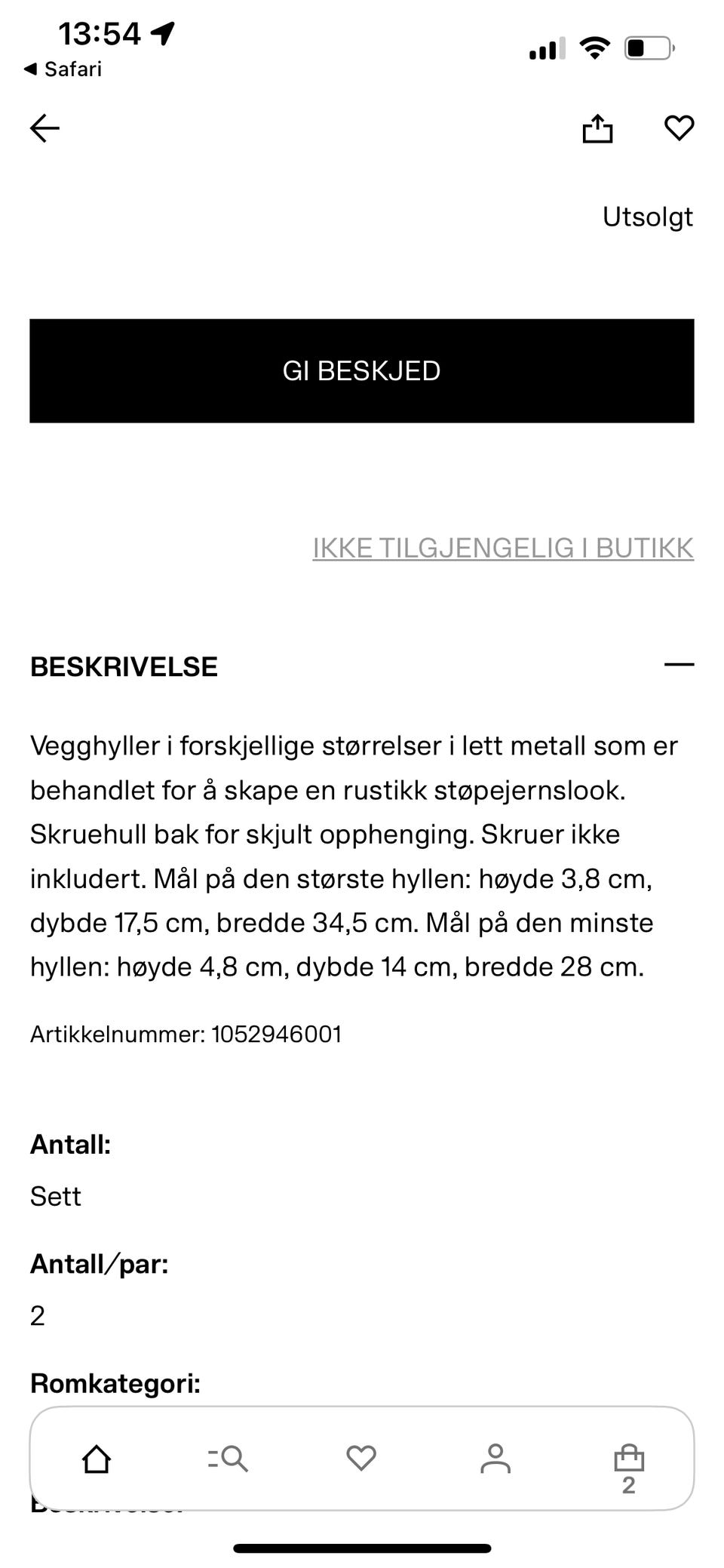This screenshot has height=1568, width=724.
Task: Collapse the BESKRIVELSE section
Action: 680,665
